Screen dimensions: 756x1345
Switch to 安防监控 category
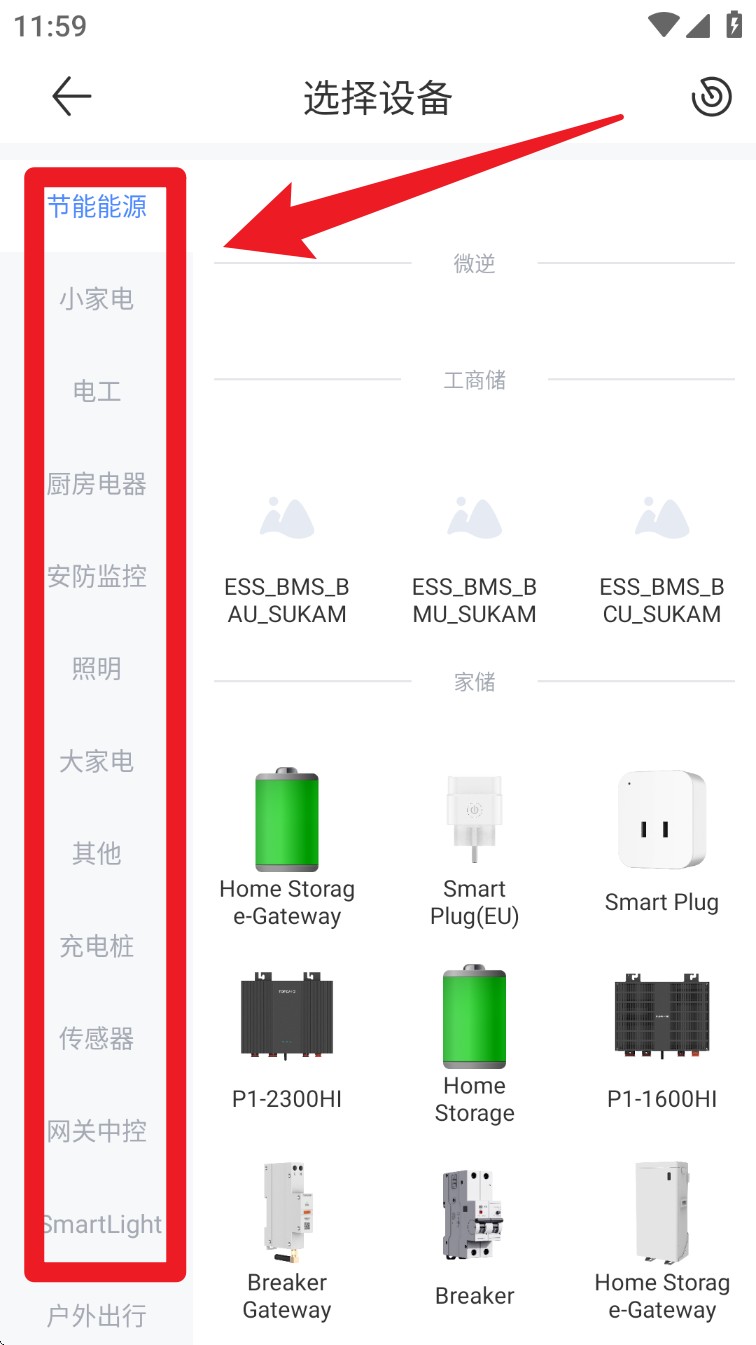pyautogui.click(x=97, y=576)
